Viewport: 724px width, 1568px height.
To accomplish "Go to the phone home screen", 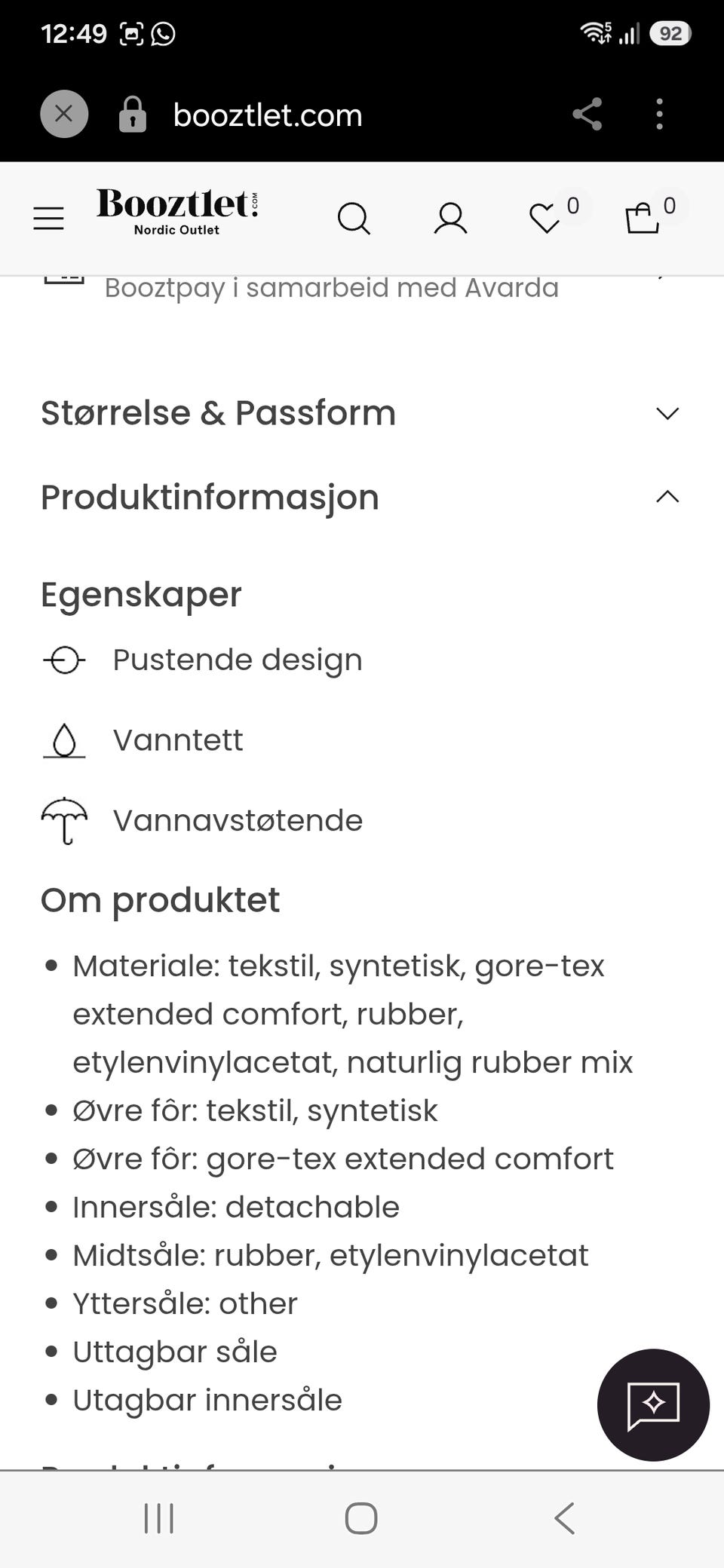I will pos(361,1517).
